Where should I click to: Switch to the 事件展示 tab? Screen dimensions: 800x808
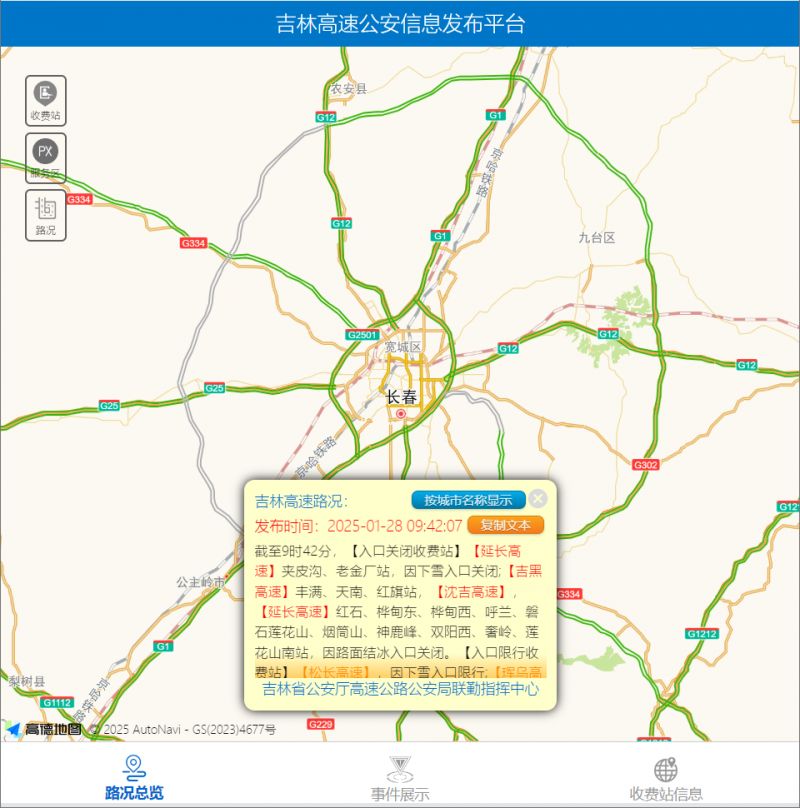point(400,778)
